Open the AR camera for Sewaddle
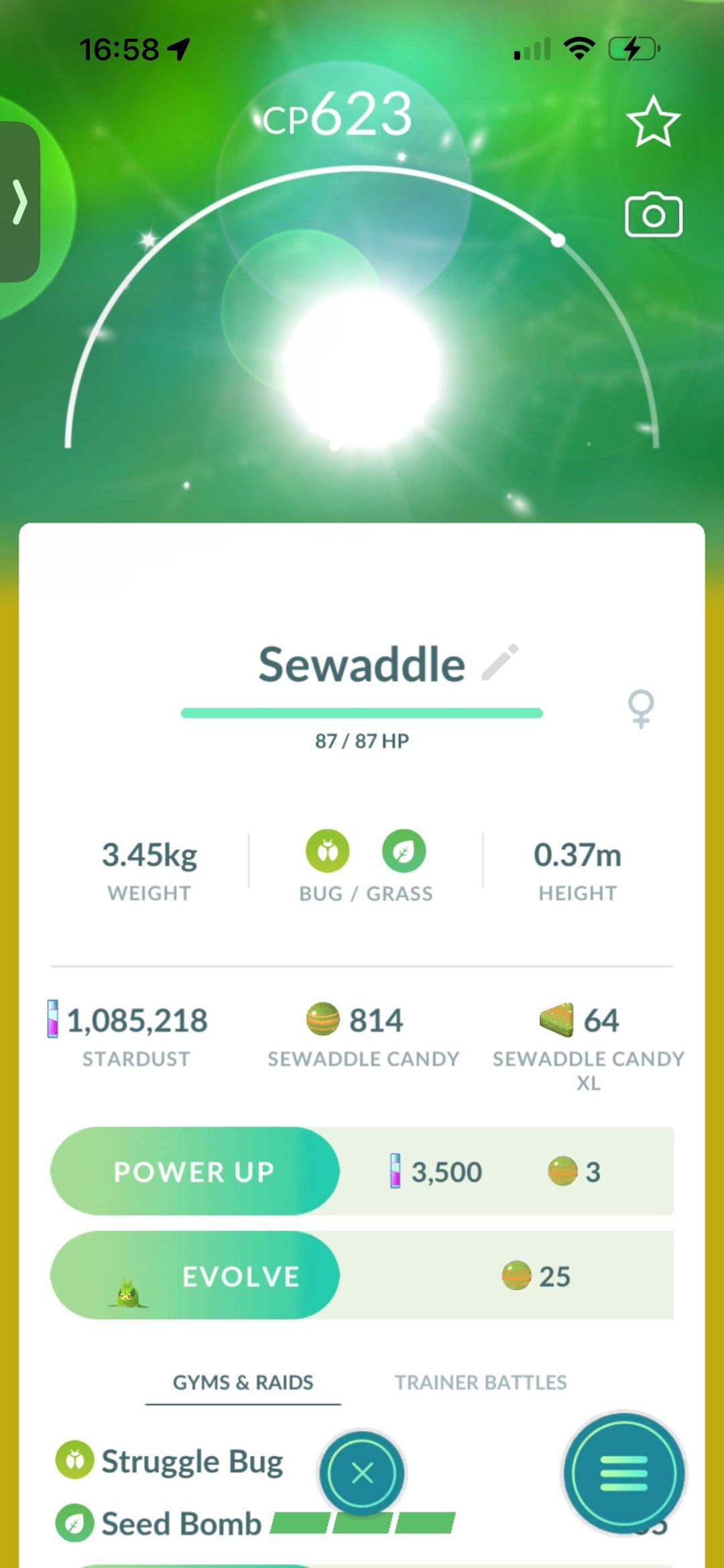This screenshot has height=1568, width=724. click(653, 215)
